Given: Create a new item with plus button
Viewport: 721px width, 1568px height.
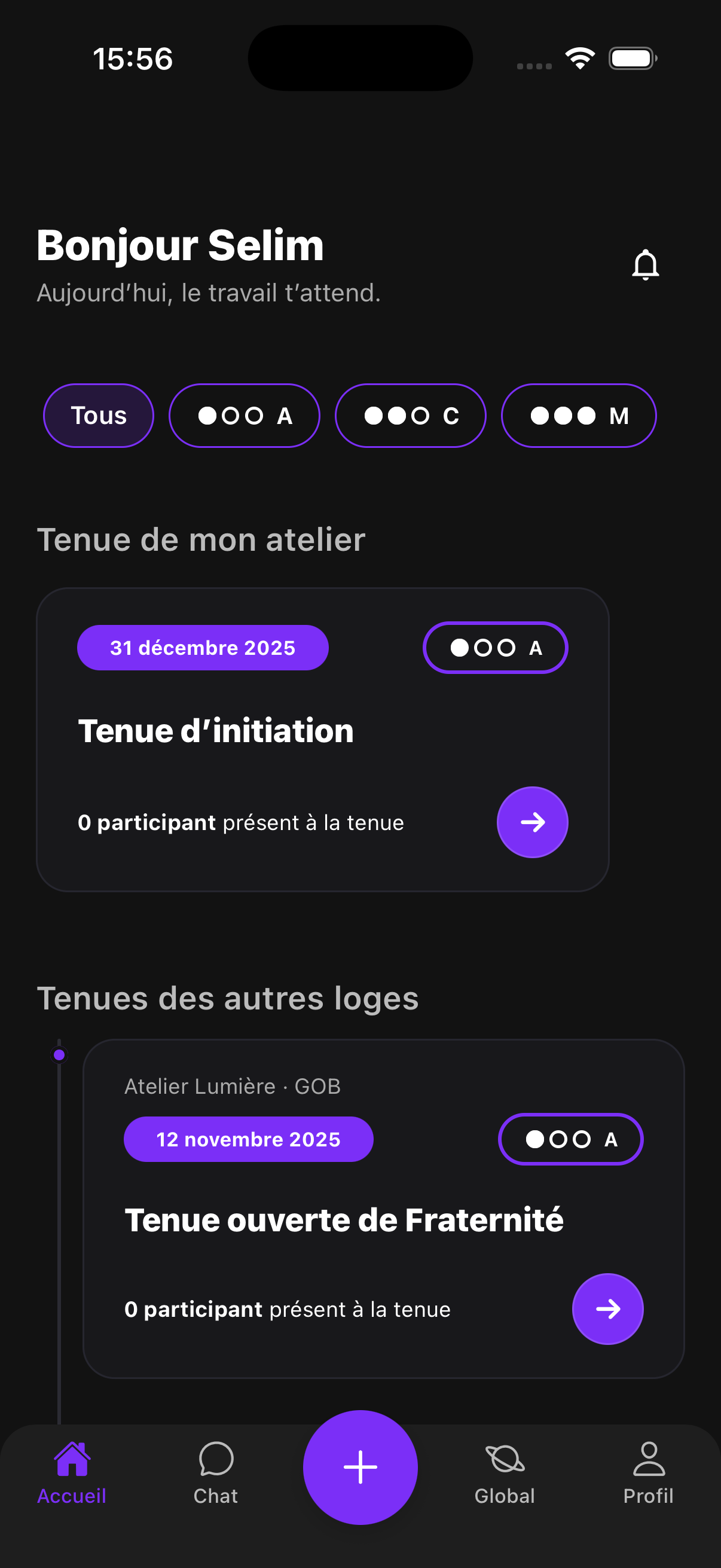Looking at the screenshot, I should coord(360,1467).
